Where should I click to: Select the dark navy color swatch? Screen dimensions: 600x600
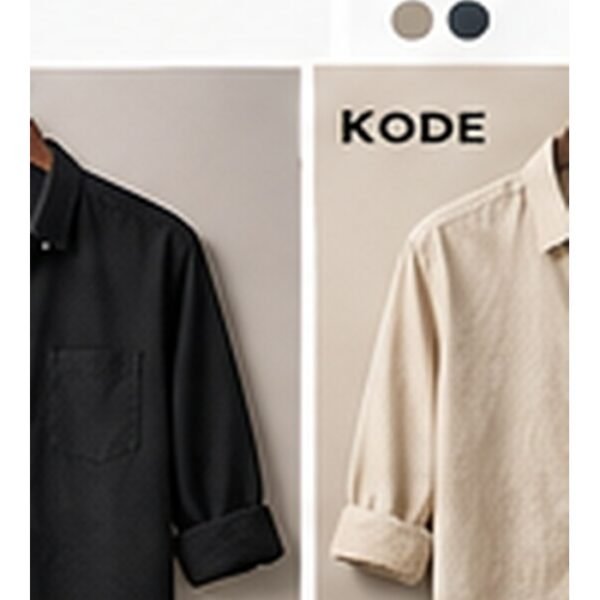(x=468, y=20)
